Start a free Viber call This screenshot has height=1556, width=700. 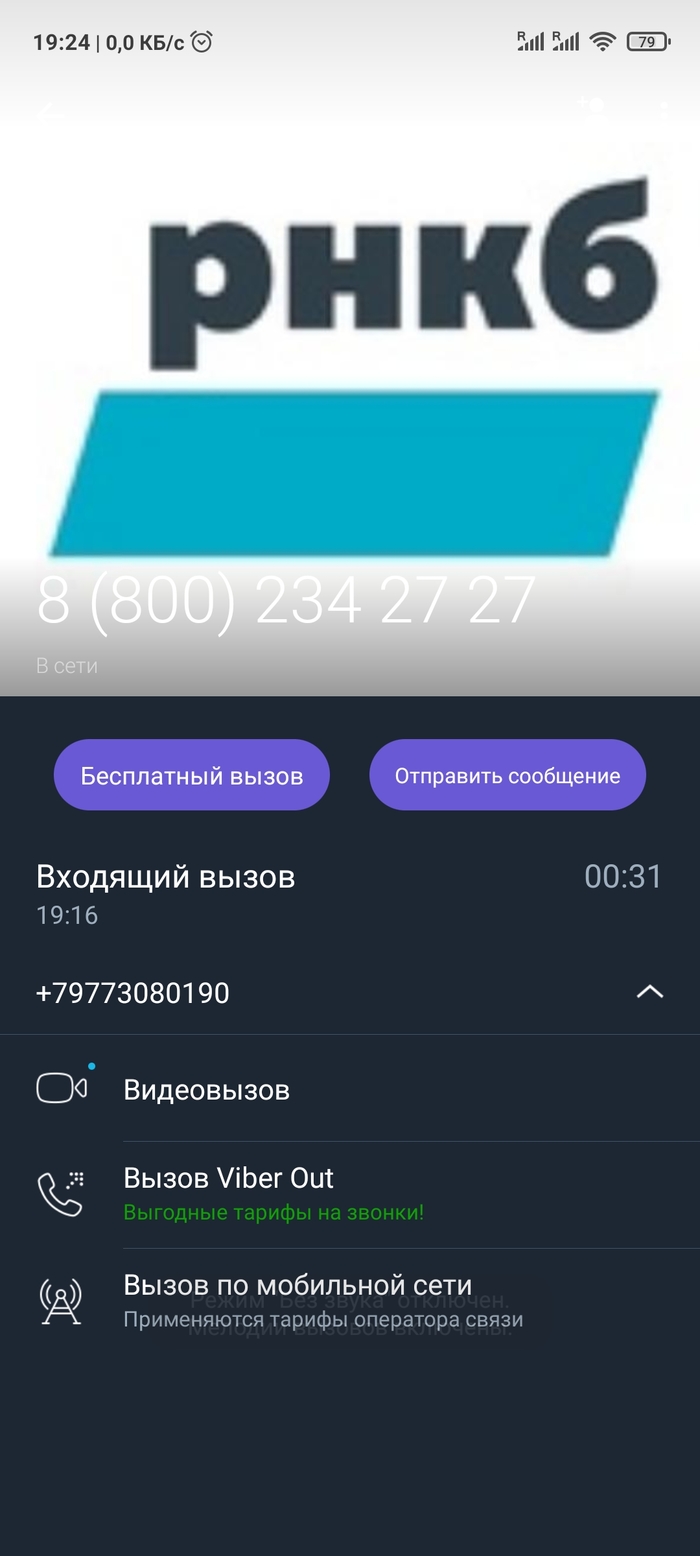click(191, 775)
